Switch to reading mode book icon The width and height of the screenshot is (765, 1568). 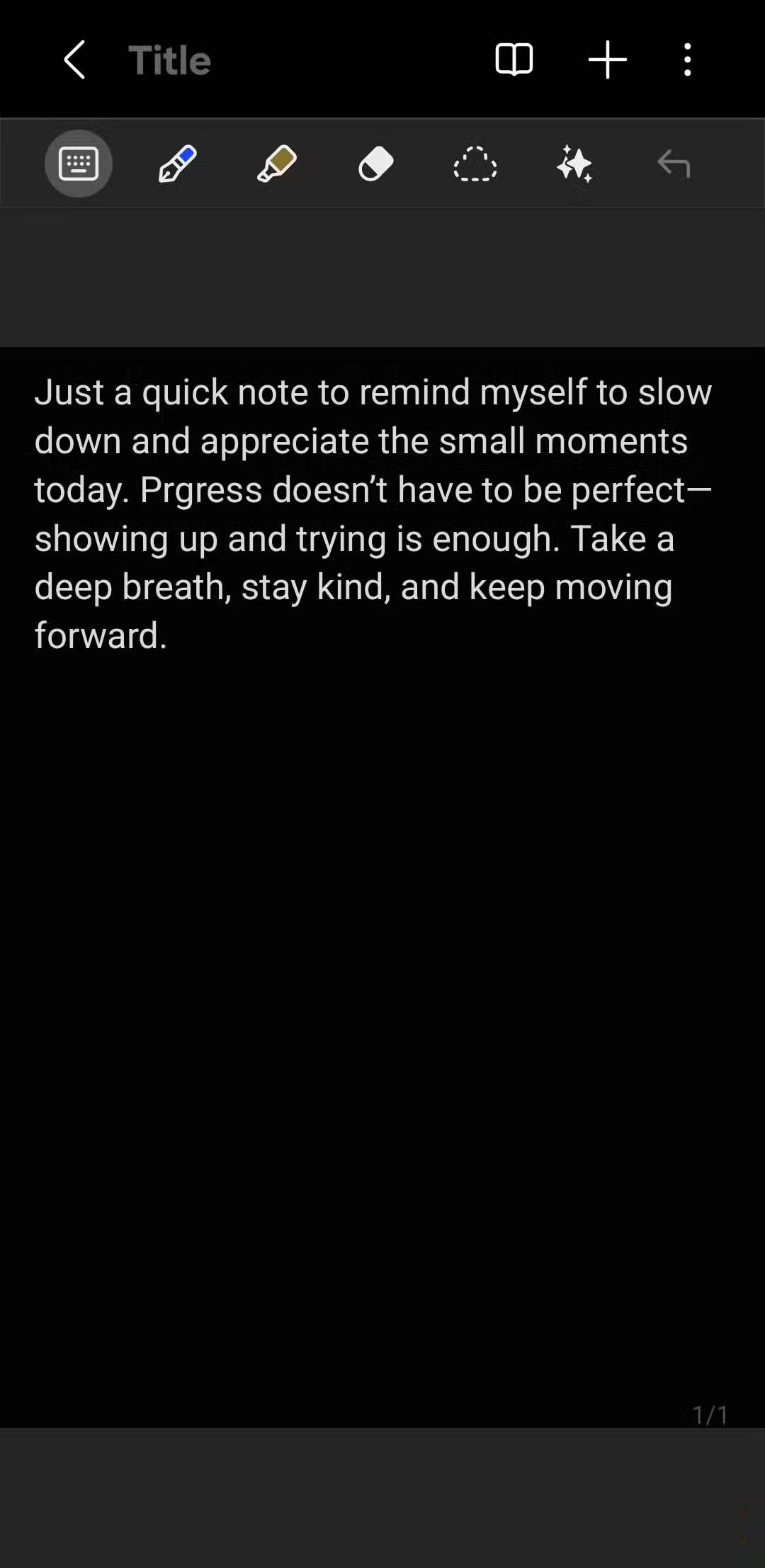click(514, 59)
